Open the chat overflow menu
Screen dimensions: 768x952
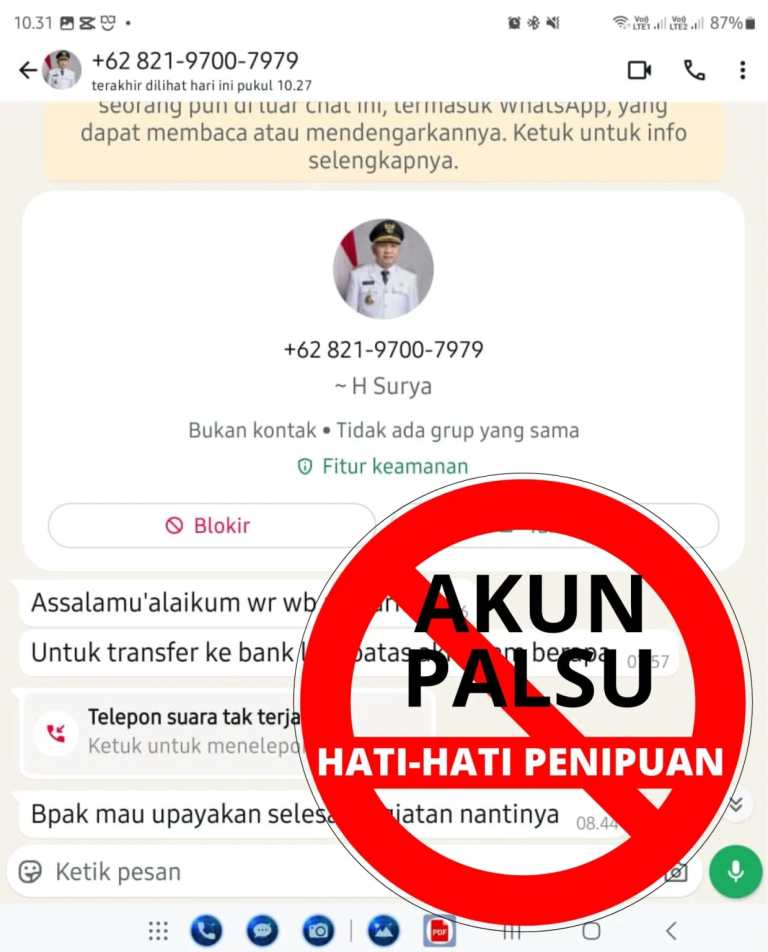click(x=742, y=70)
